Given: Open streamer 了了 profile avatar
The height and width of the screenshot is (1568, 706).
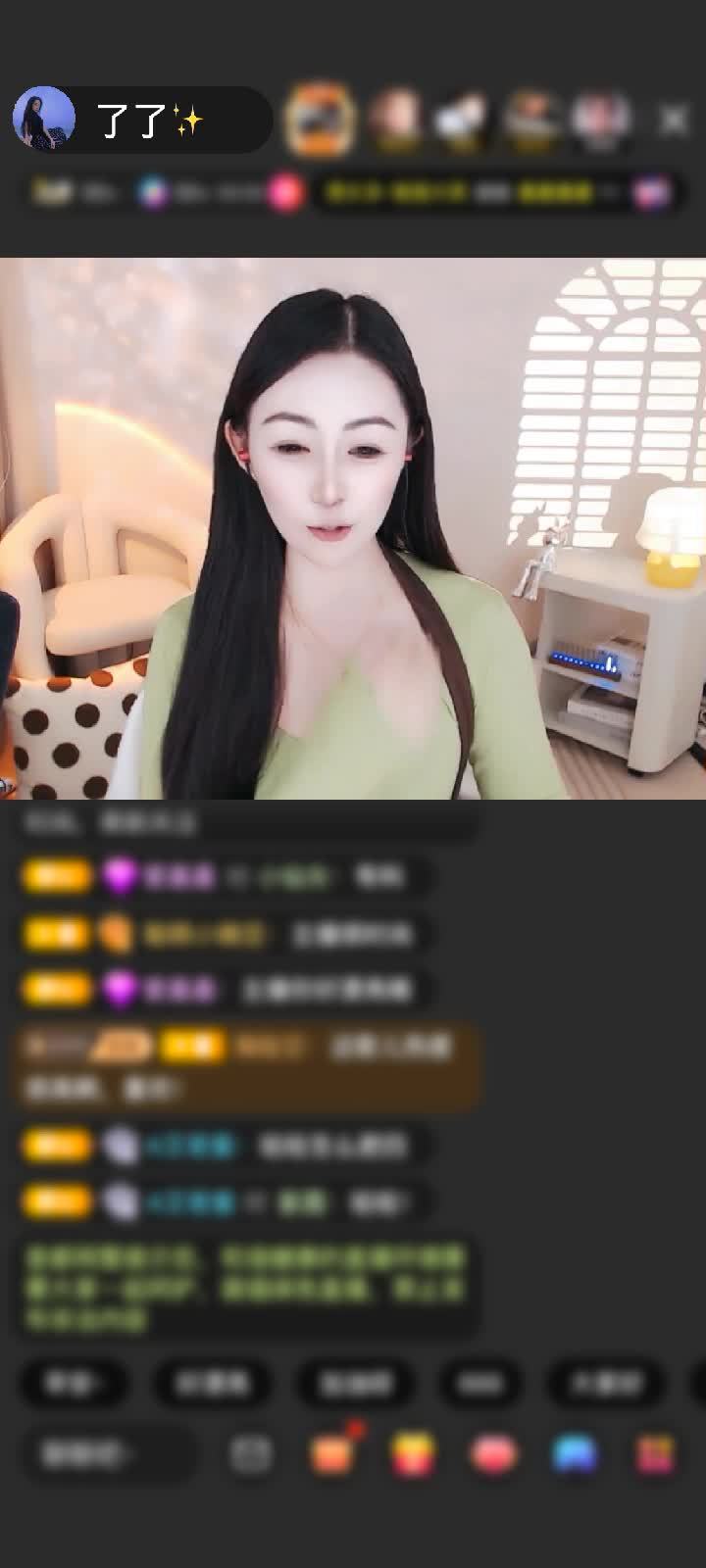Looking at the screenshot, I should [x=44, y=119].
